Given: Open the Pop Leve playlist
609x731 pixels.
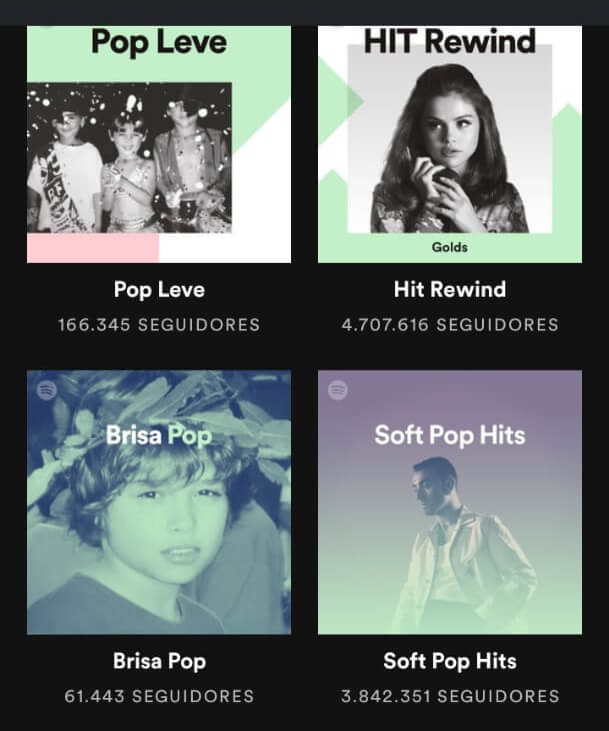Looking at the screenshot, I should [x=159, y=144].
